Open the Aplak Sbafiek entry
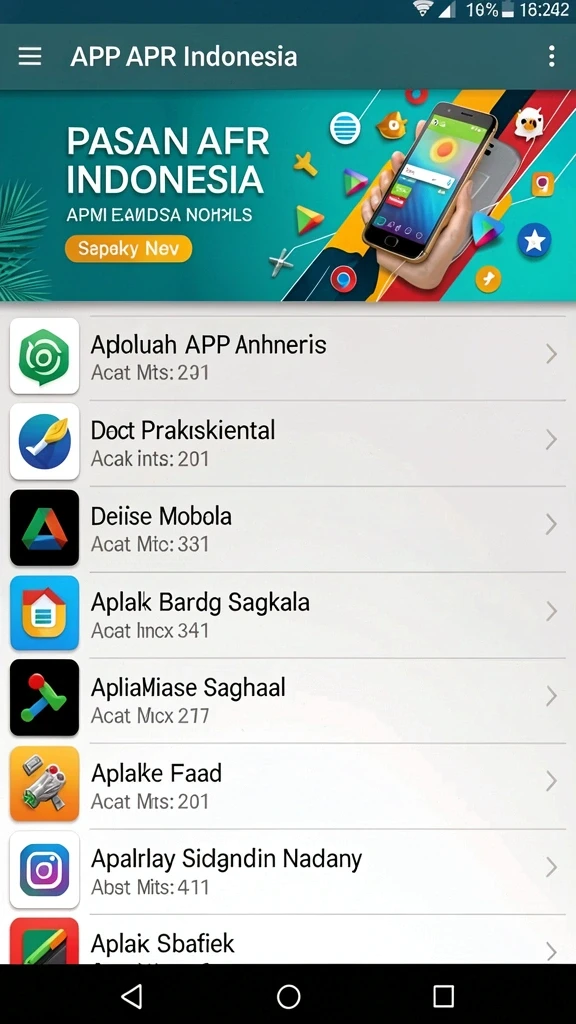The image size is (576, 1024). click(x=288, y=939)
